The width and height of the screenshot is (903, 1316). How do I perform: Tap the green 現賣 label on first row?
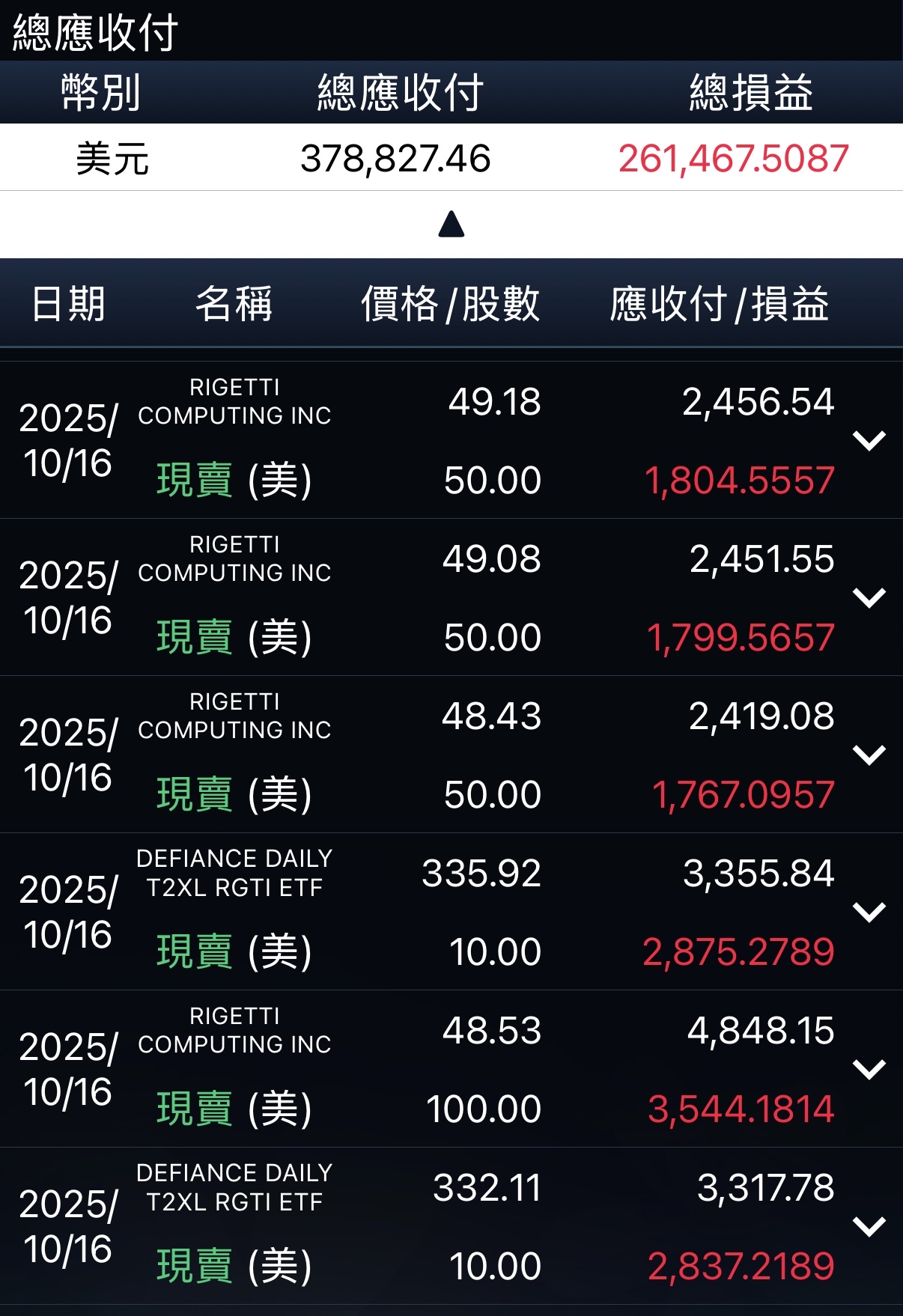(x=194, y=476)
